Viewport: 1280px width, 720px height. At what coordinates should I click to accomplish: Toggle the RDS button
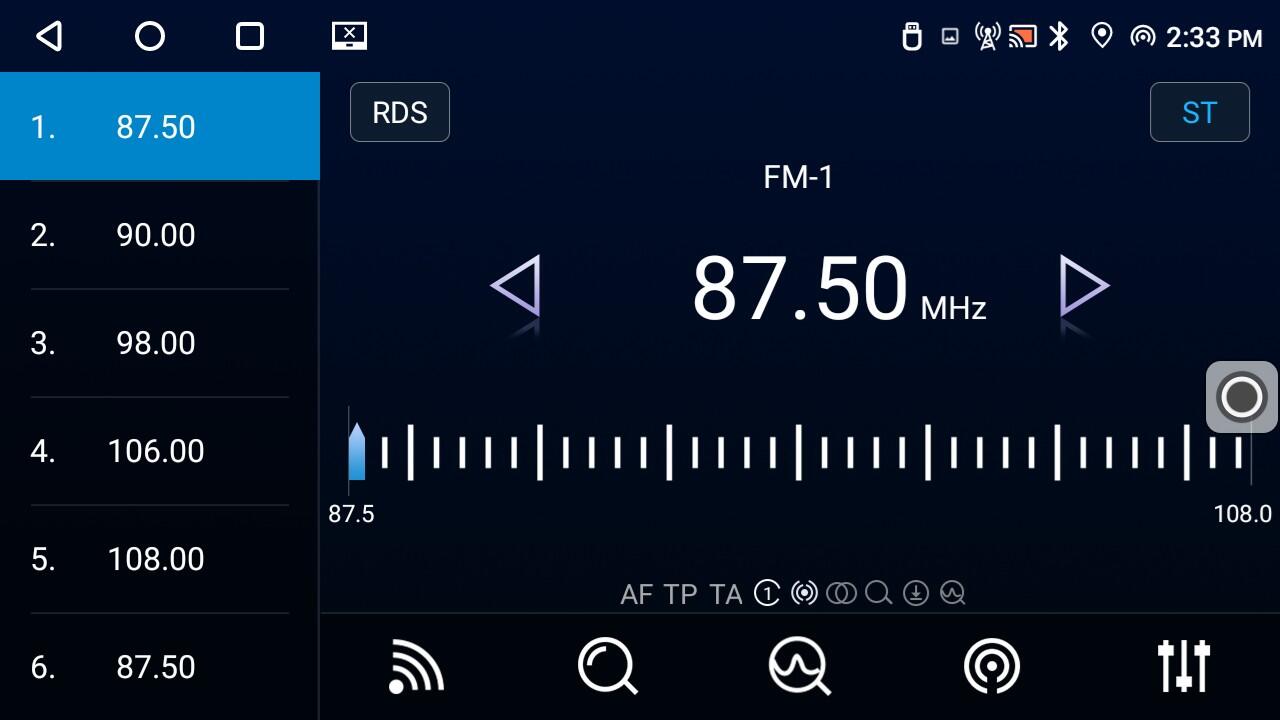coord(399,112)
